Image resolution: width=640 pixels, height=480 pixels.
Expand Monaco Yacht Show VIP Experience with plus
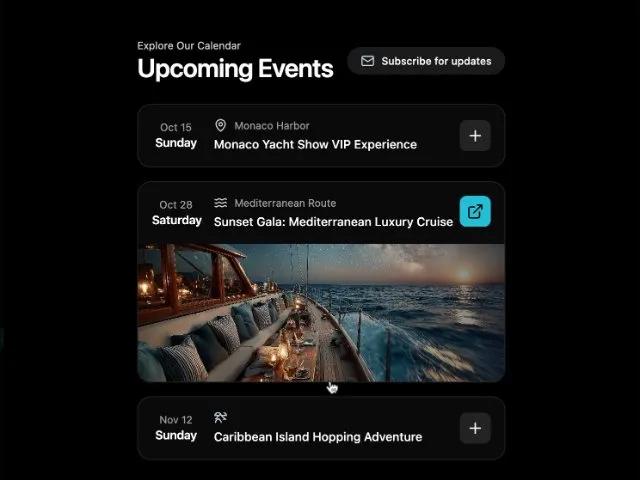coord(475,135)
